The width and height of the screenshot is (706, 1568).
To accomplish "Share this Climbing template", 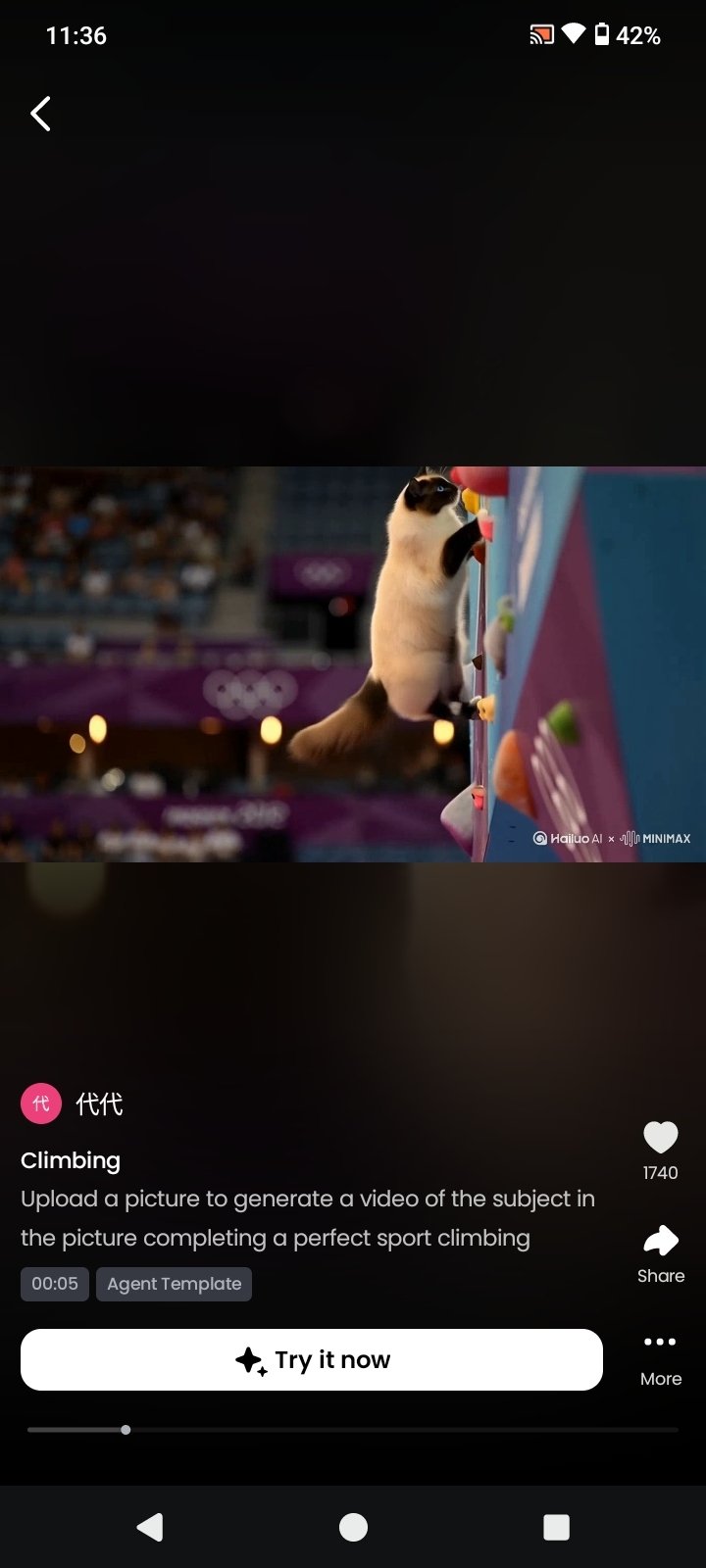I will [x=660, y=1241].
